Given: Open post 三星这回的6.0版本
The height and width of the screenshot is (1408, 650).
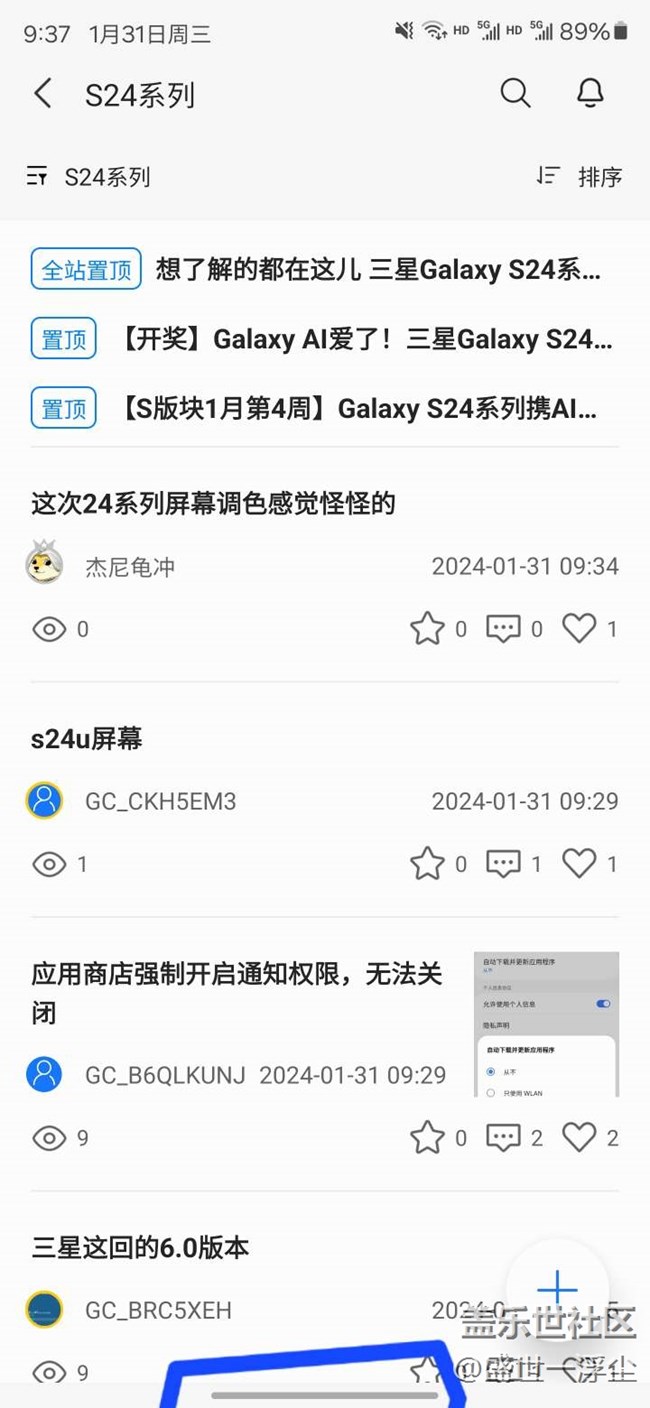Looking at the screenshot, I should [x=140, y=1247].
